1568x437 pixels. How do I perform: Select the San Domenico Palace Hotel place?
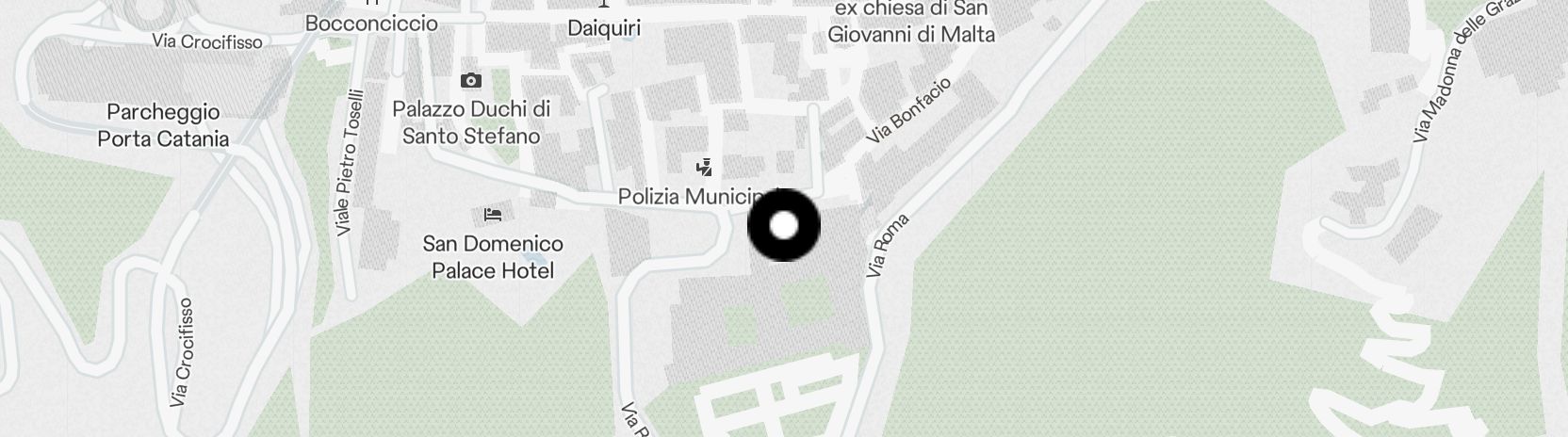pos(493,256)
